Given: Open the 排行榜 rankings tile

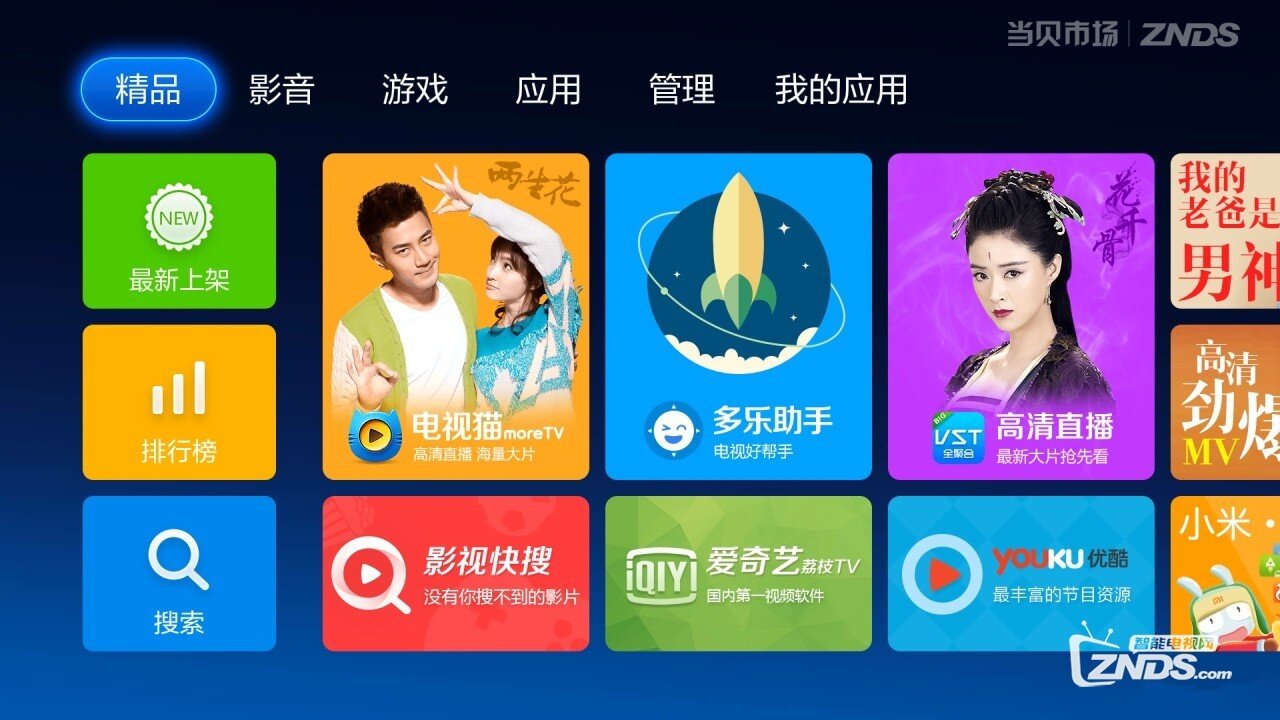Looking at the screenshot, I should [x=179, y=402].
